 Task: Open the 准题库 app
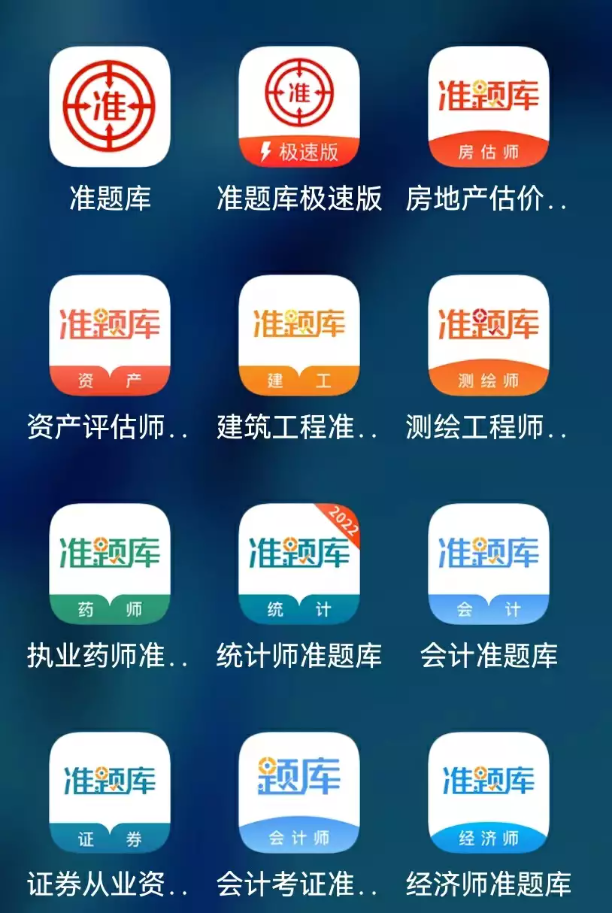pyautogui.click(x=110, y=106)
